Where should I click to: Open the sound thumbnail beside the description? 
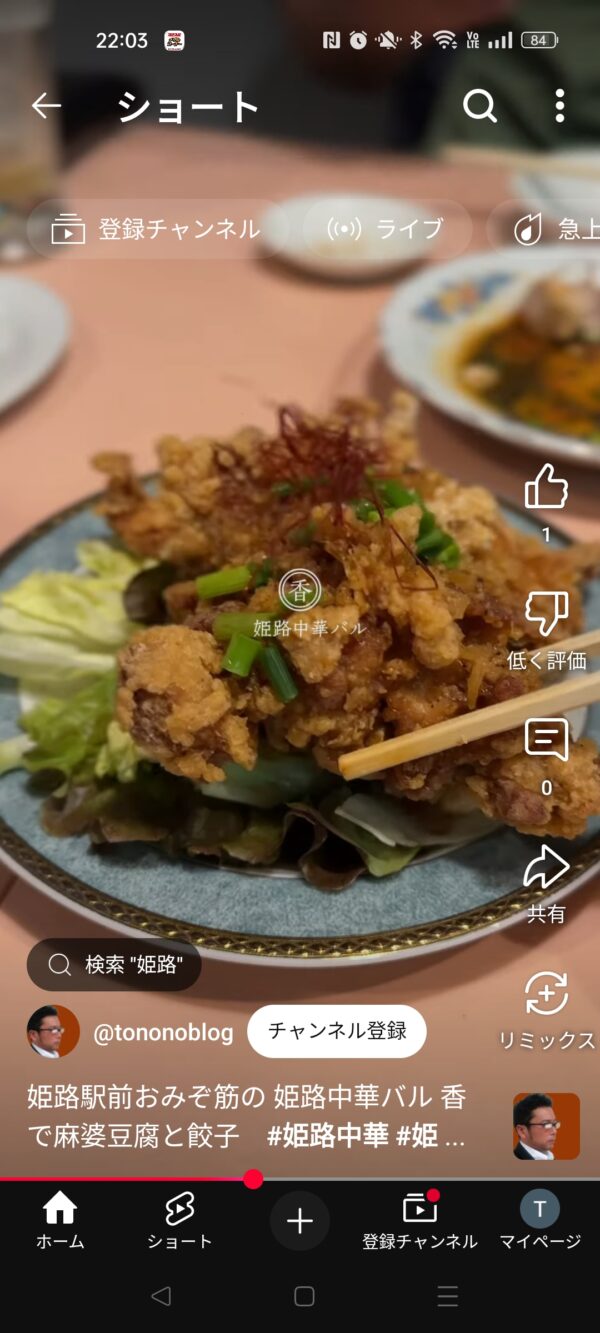click(546, 1126)
